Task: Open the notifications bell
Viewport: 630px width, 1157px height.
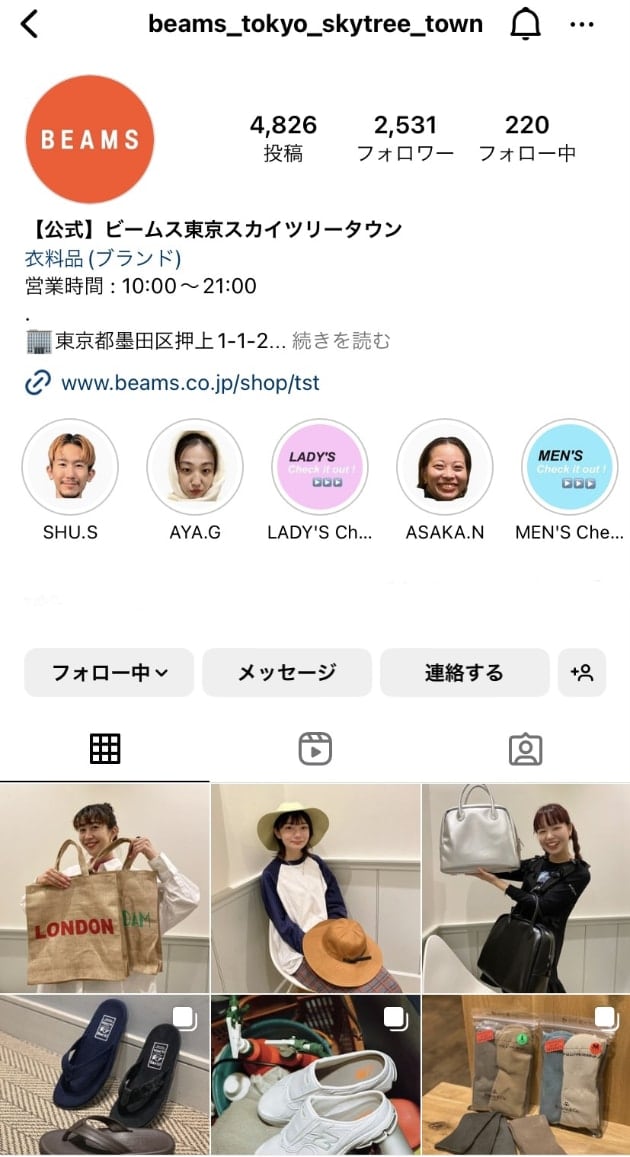Action: coord(525,25)
